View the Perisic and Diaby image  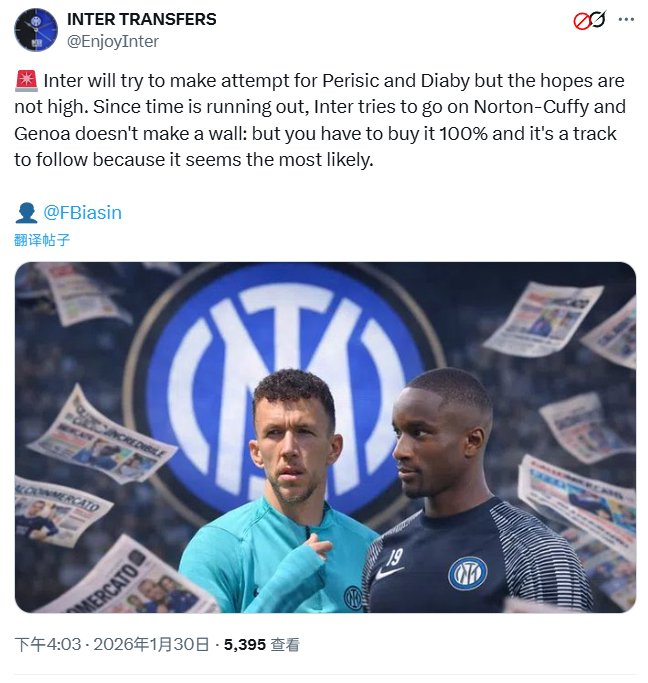pos(325,437)
